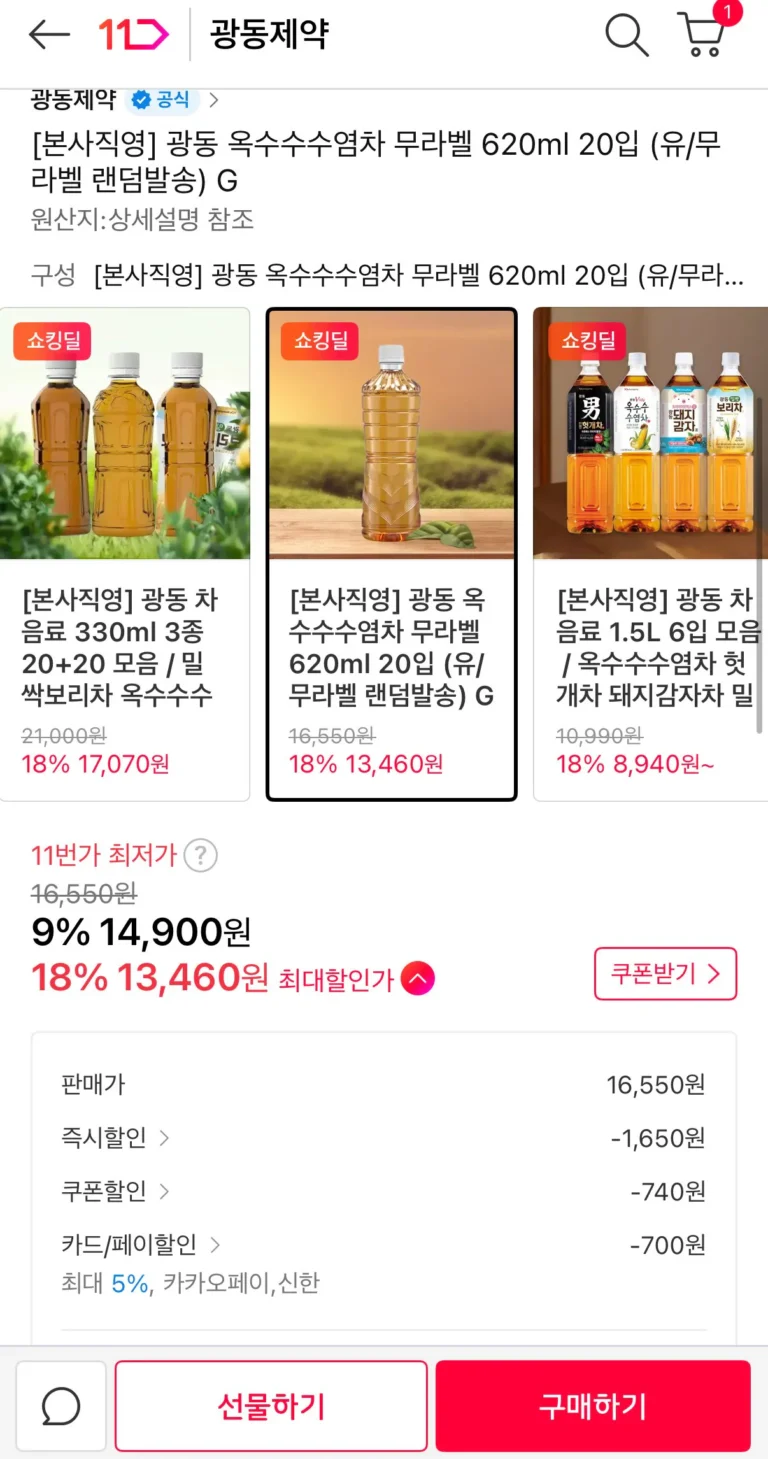Image resolution: width=768 pixels, height=1459 pixels.
Task: Show the 11번가 최저가 help tooltip
Action: (x=201, y=856)
